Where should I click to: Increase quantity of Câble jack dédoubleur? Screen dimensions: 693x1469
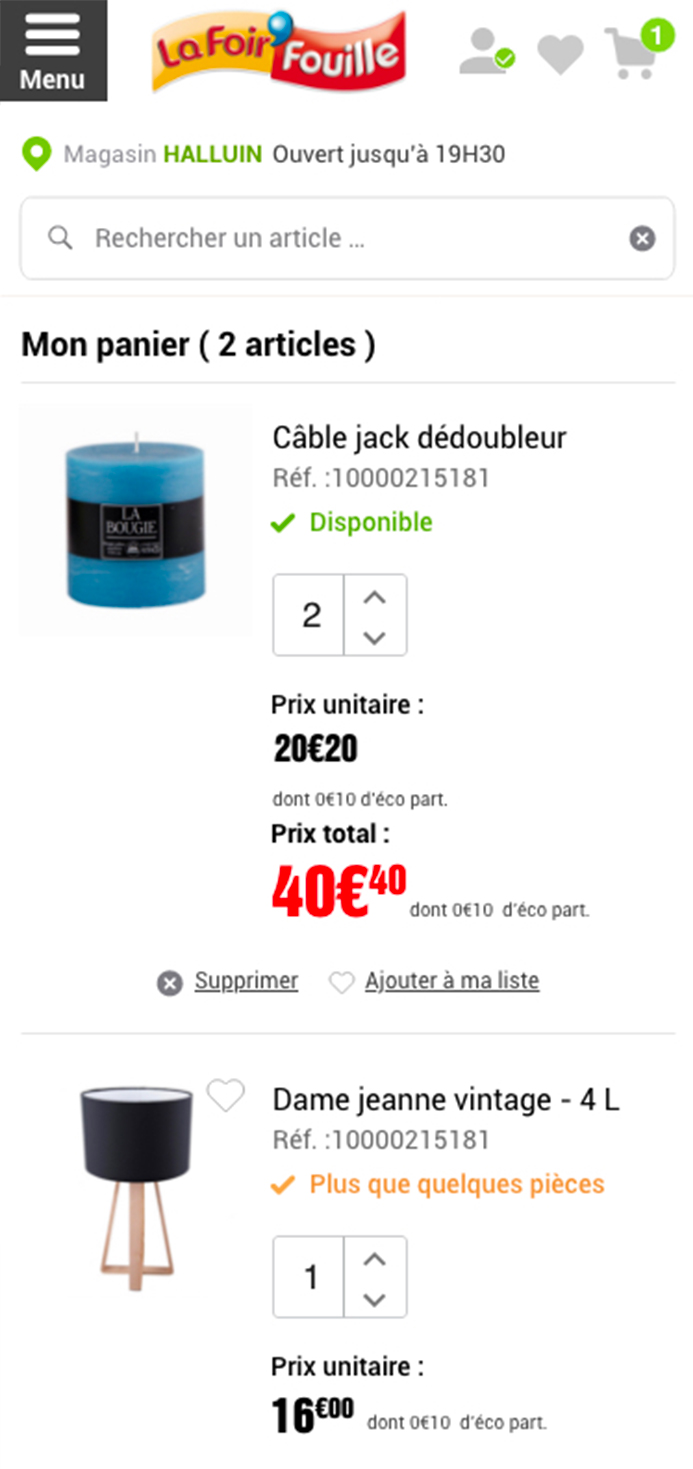tap(374, 597)
